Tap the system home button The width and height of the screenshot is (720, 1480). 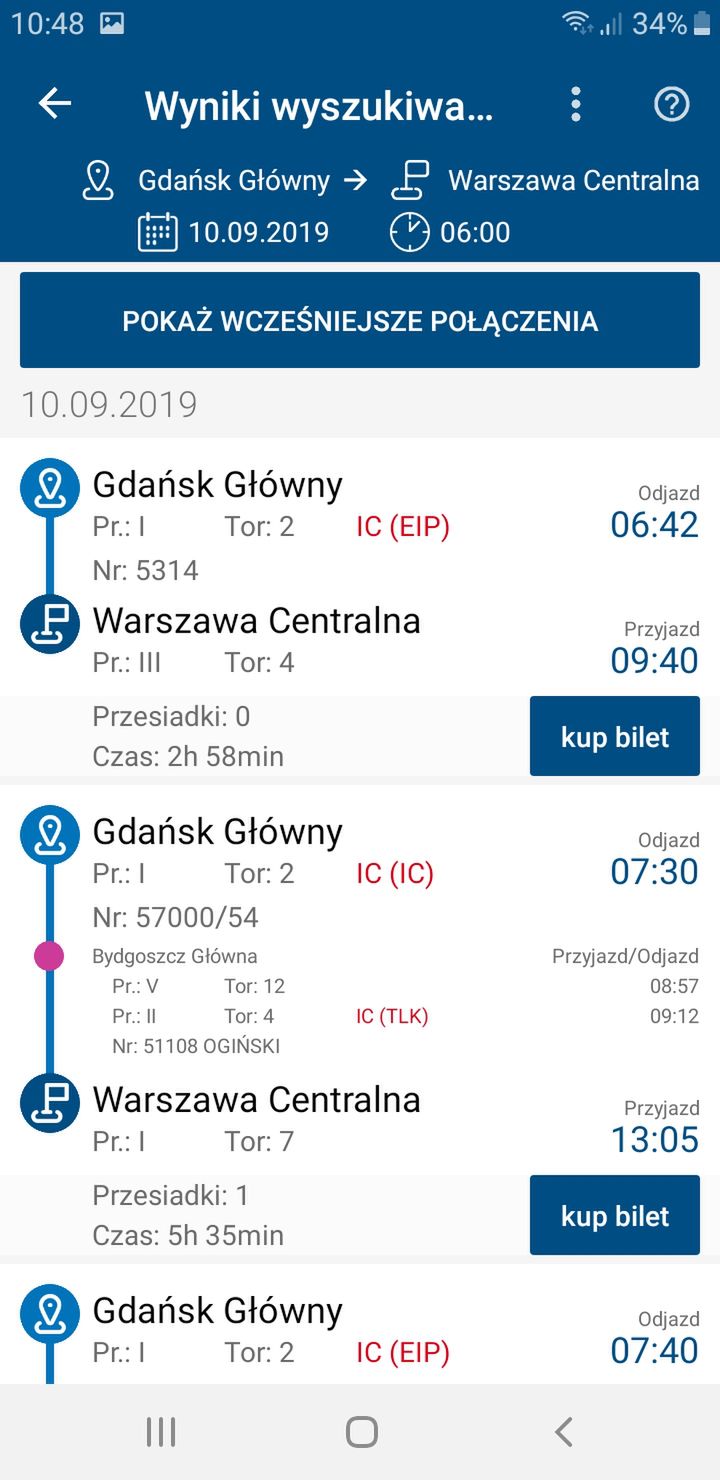361,1432
